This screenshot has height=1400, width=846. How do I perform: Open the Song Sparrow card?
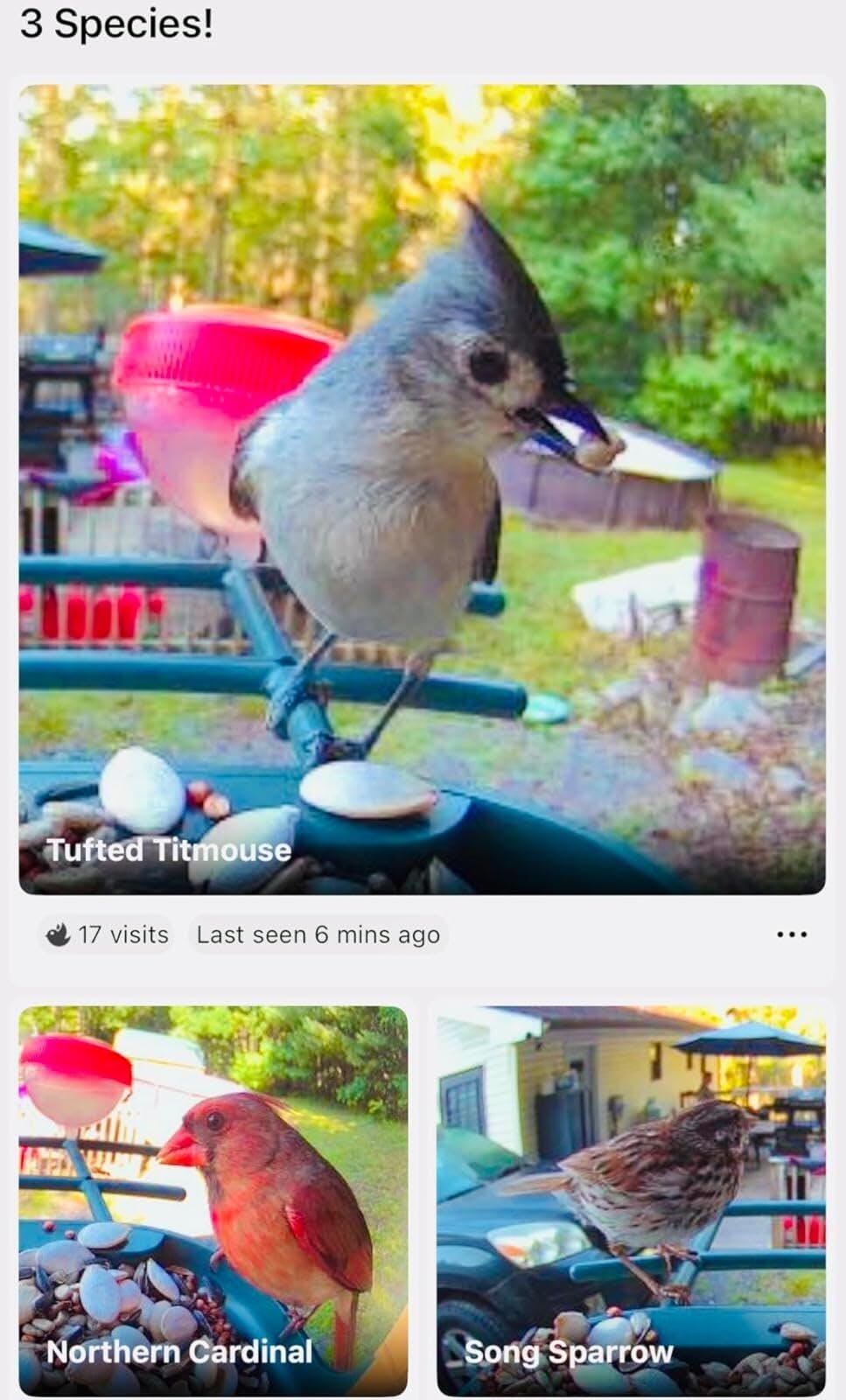pos(631,1200)
